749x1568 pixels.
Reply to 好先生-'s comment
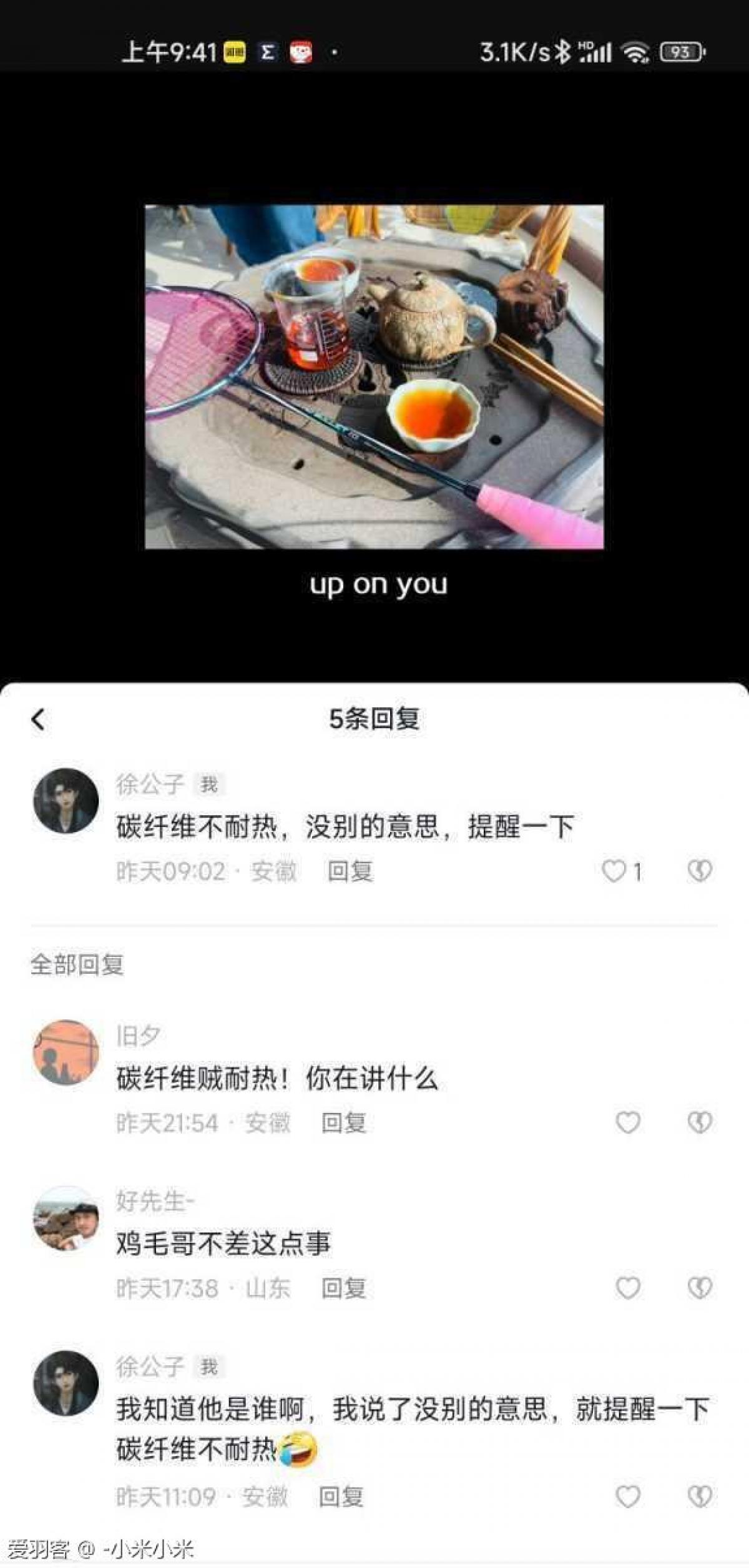(343, 1288)
